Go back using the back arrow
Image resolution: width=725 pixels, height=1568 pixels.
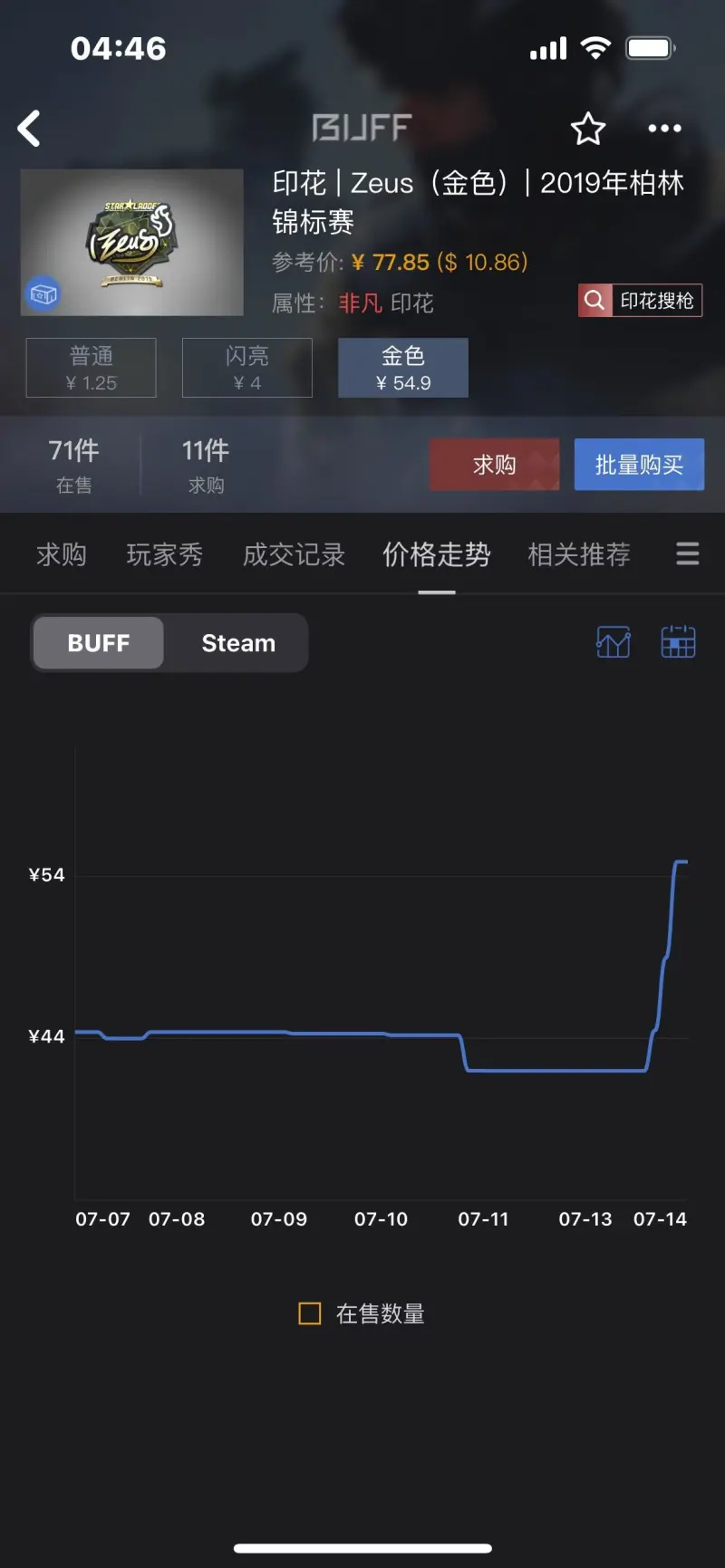pos(30,129)
